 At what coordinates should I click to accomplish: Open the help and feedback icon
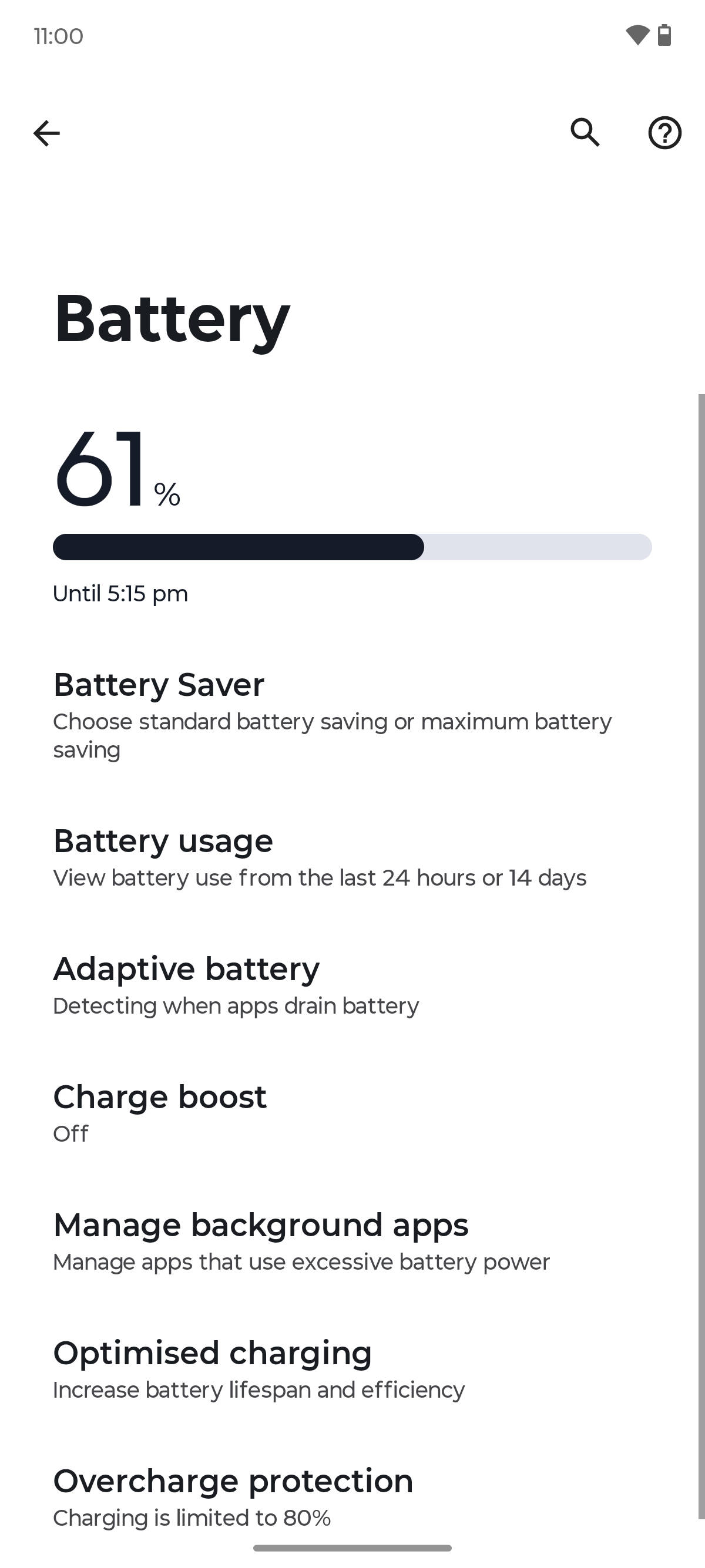[664, 133]
